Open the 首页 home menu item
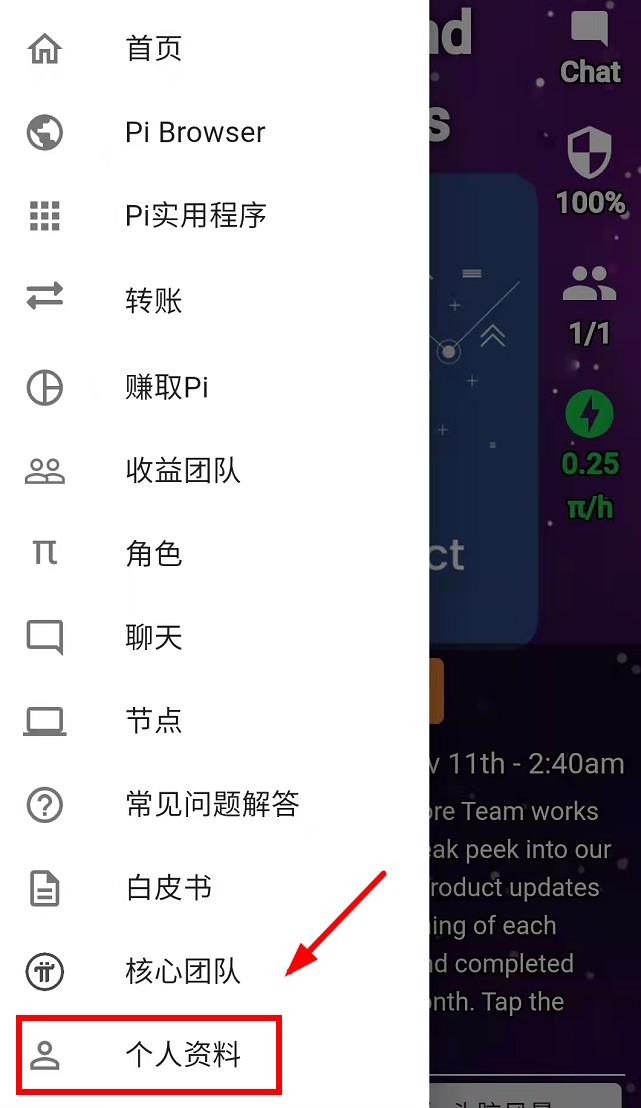The image size is (641, 1108). (x=153, y=48)
